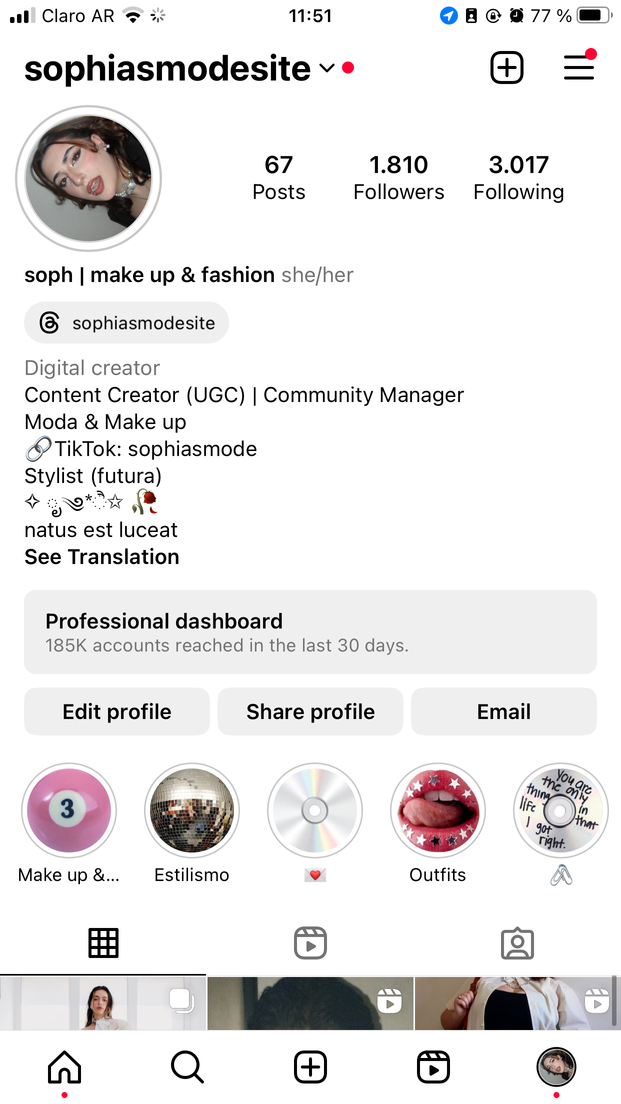Viewport: 621px width, 1104px height.
Task: Open the Make up highlight
Action: pos(69,811)
